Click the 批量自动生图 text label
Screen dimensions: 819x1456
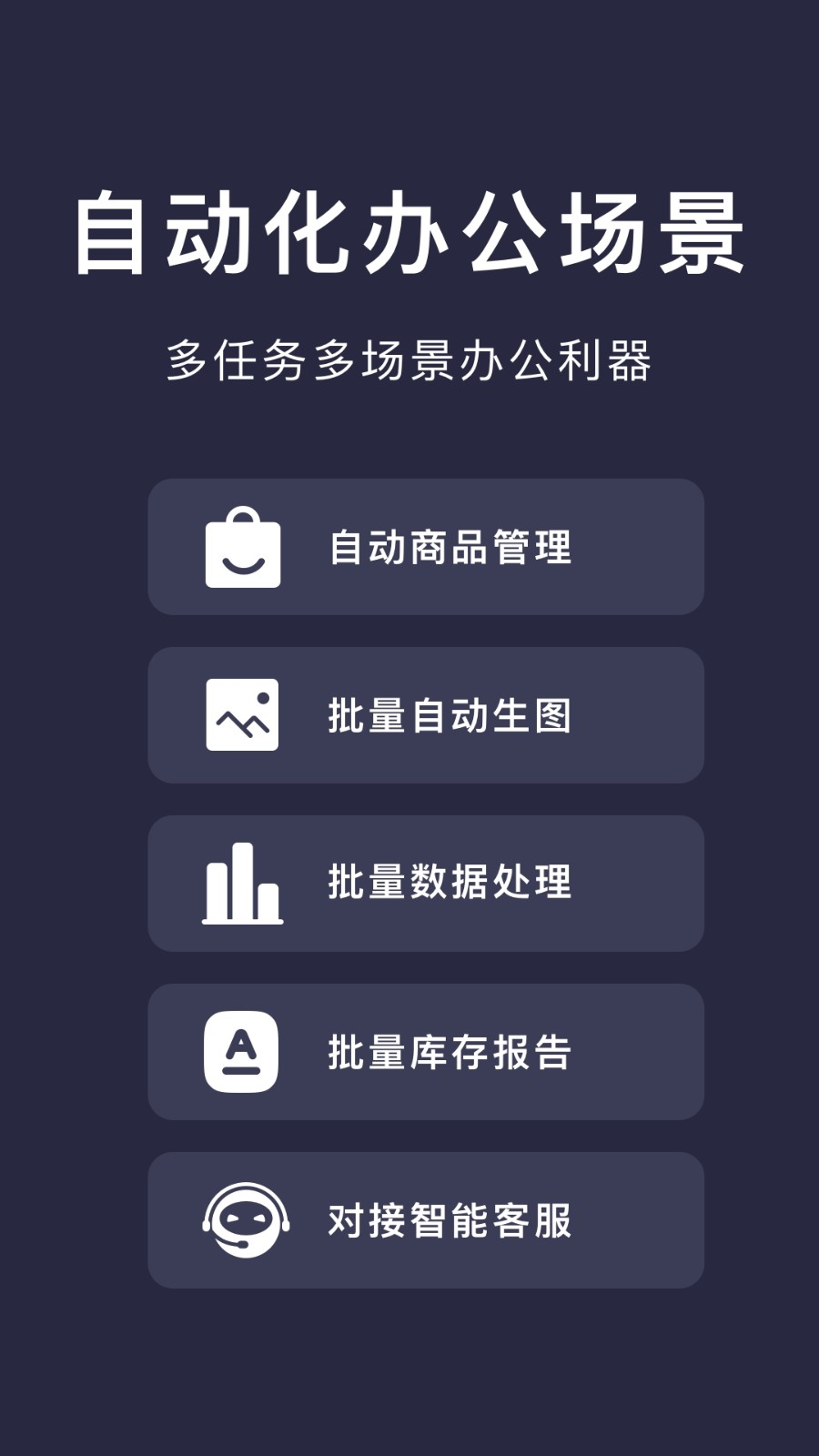451,715
